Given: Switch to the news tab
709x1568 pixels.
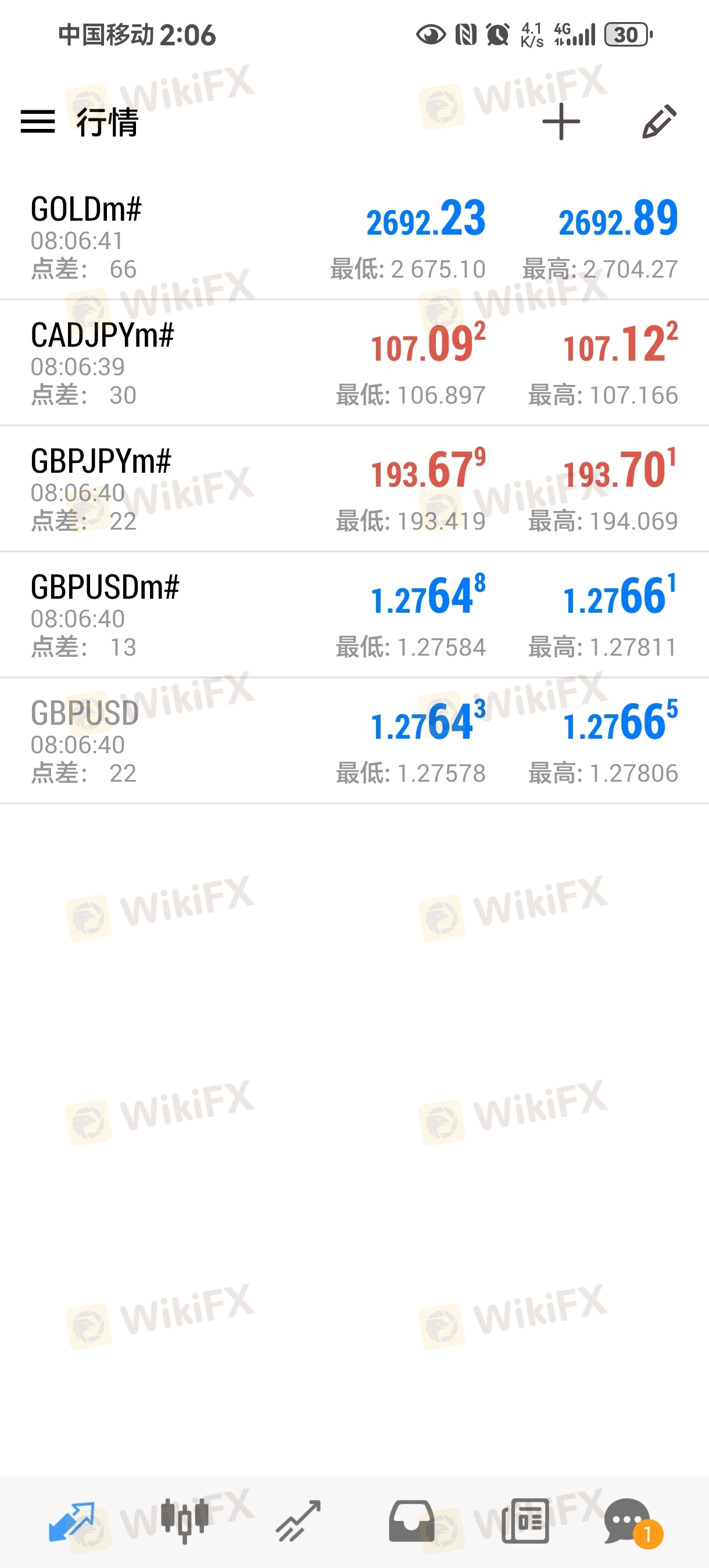Looking at the screenshot, I should click(525, 1521).
